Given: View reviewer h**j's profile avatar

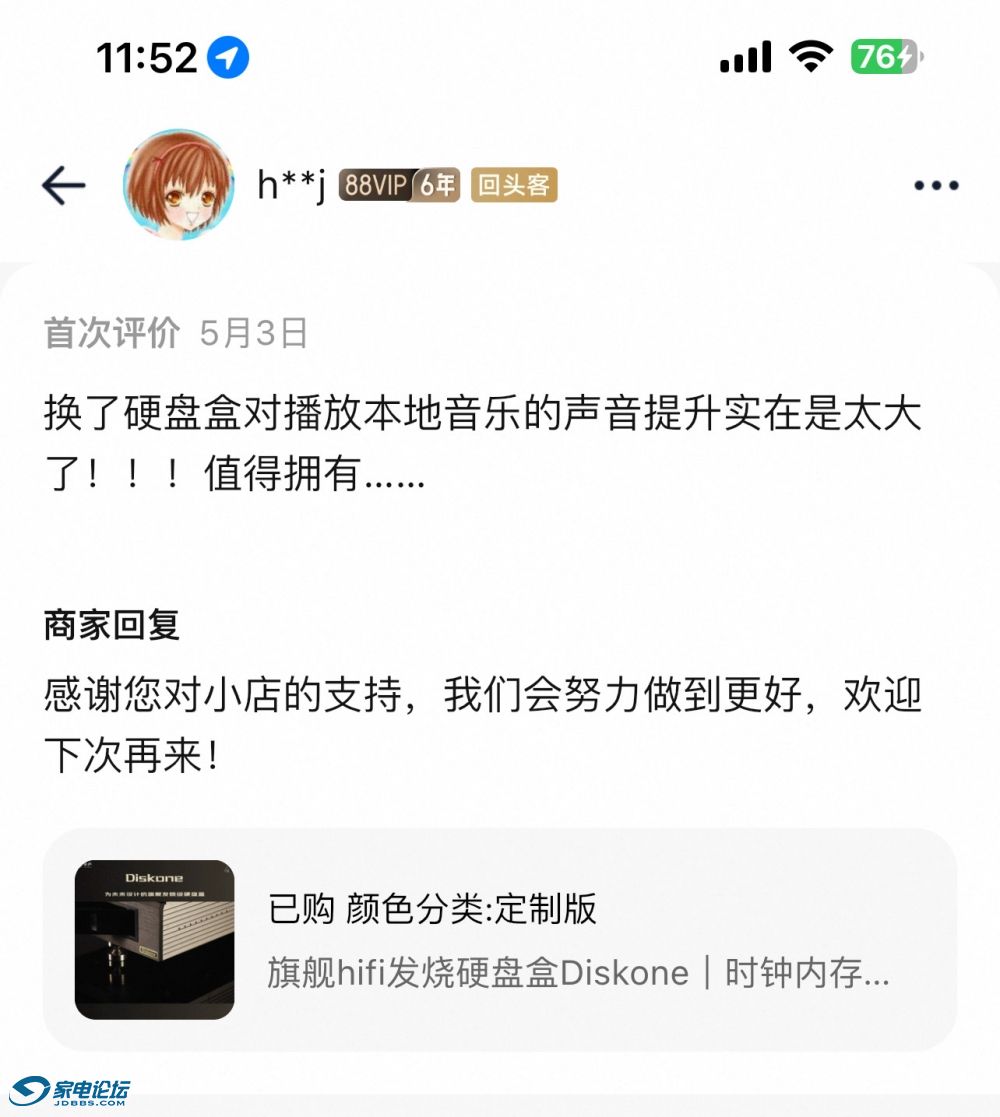Looking at the screenshot, I should (178, 184).
